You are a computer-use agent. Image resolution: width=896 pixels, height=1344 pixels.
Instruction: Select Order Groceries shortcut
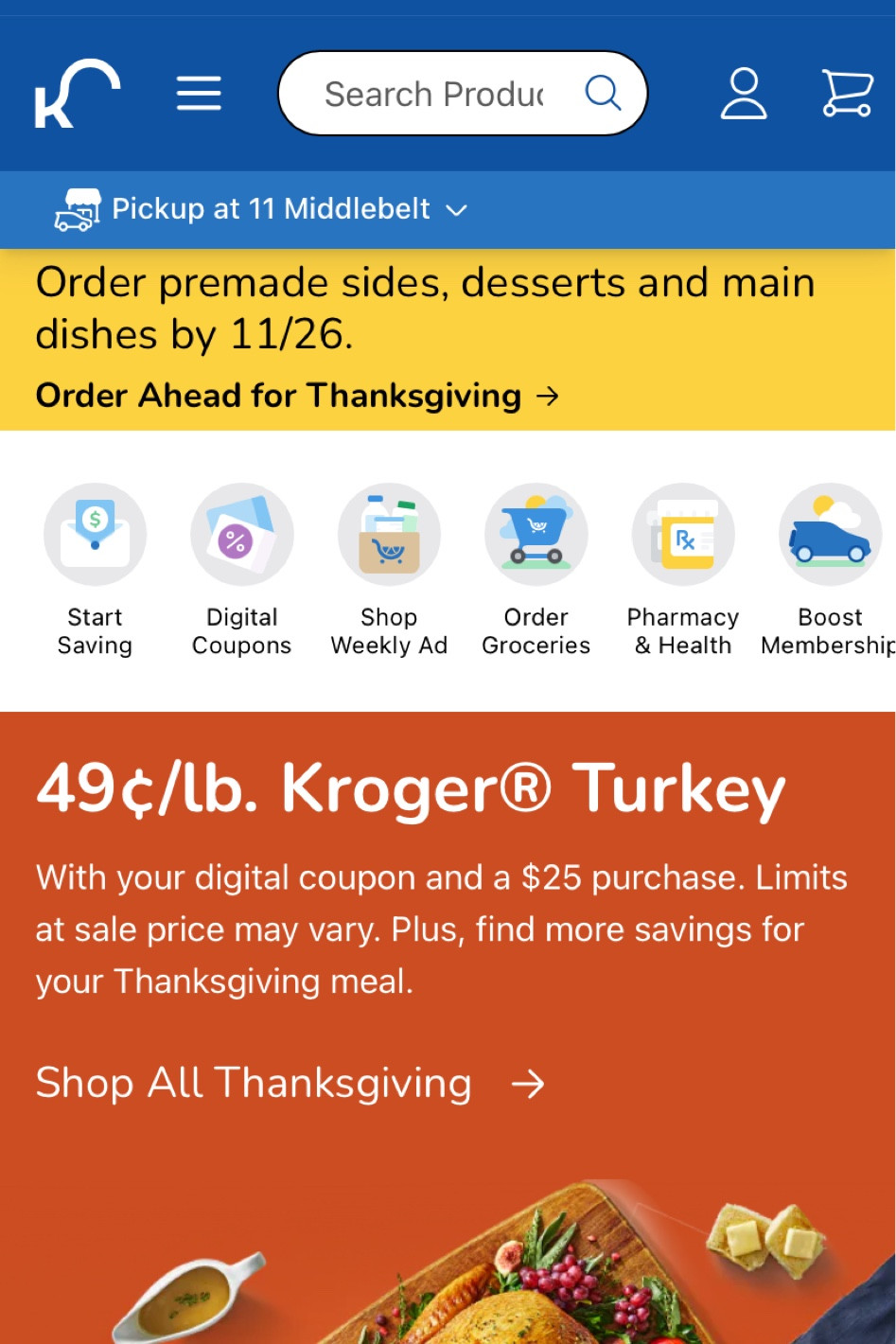[x=536, y=568]
